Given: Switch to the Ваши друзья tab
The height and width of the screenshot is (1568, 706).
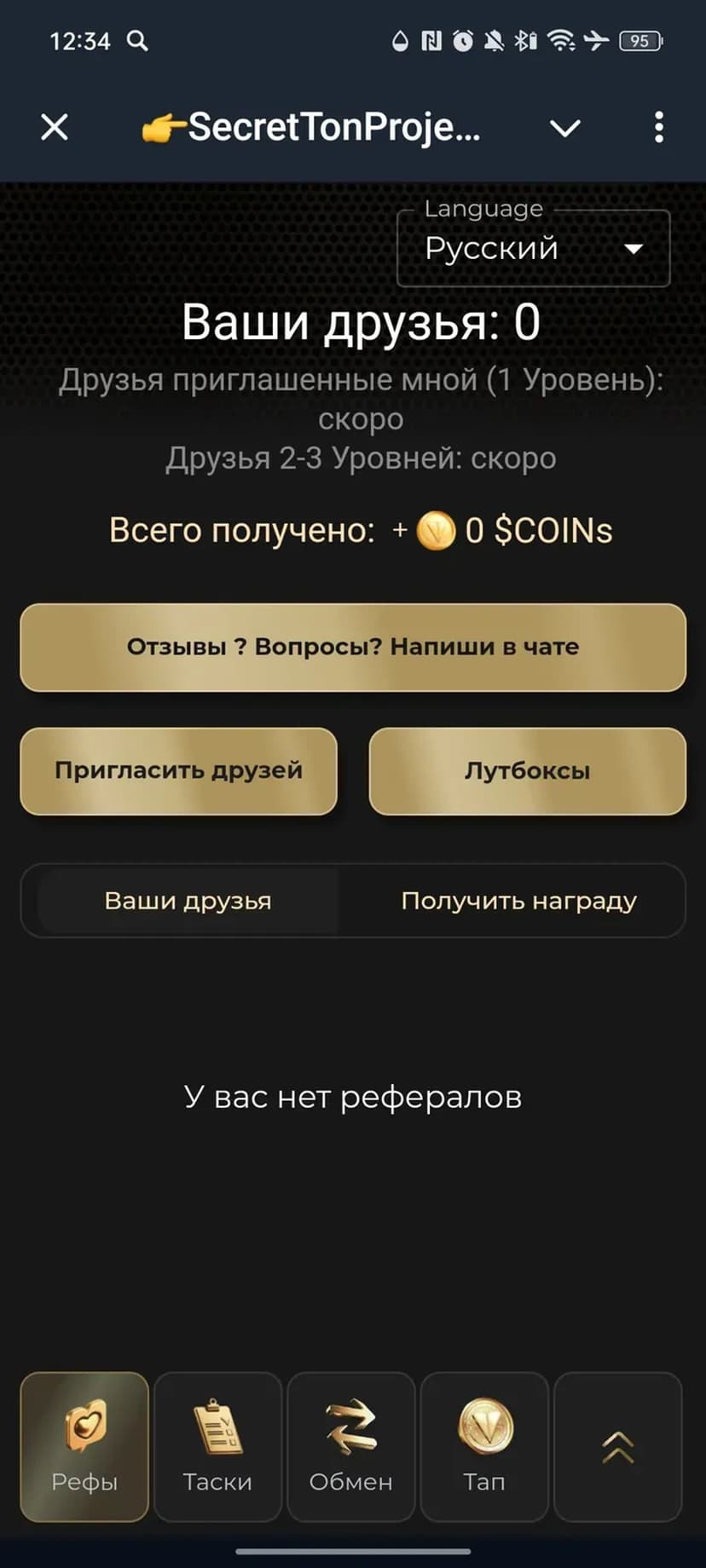Looking at the screenshot, I should click(x=188, y=901).
